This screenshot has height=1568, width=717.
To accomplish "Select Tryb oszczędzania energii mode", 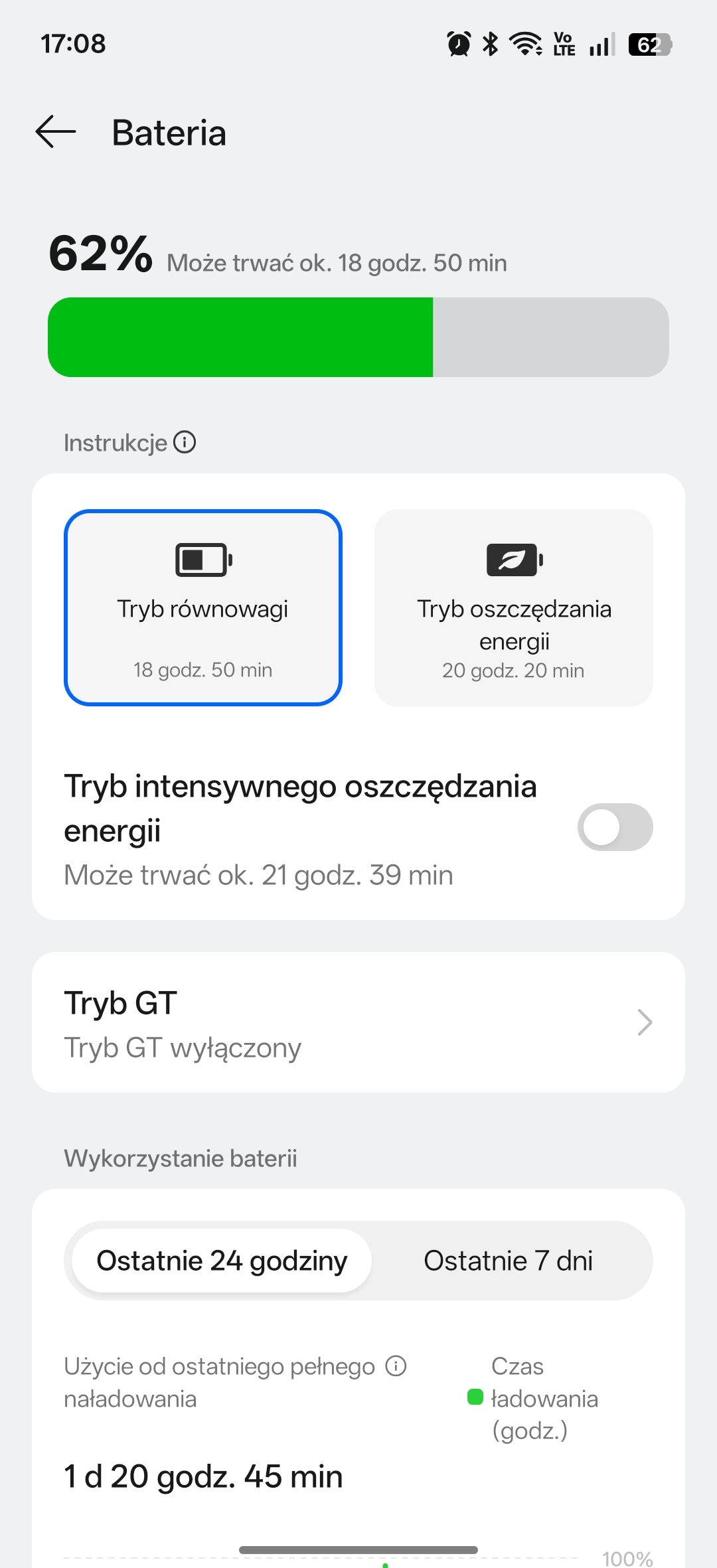I will pyautogui.click(x=514, y=607).
